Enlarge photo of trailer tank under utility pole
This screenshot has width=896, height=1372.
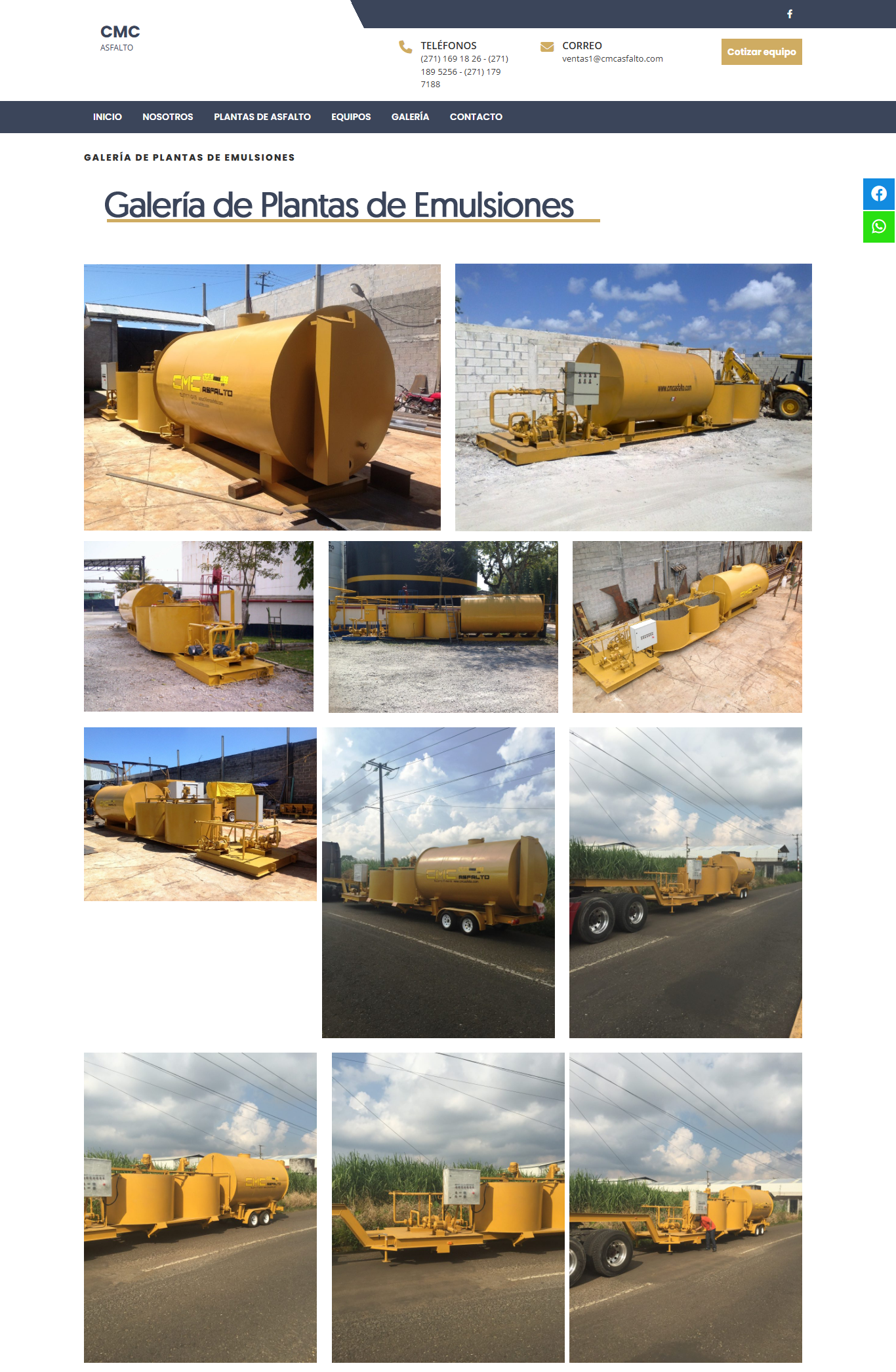(x=438, y=882)
